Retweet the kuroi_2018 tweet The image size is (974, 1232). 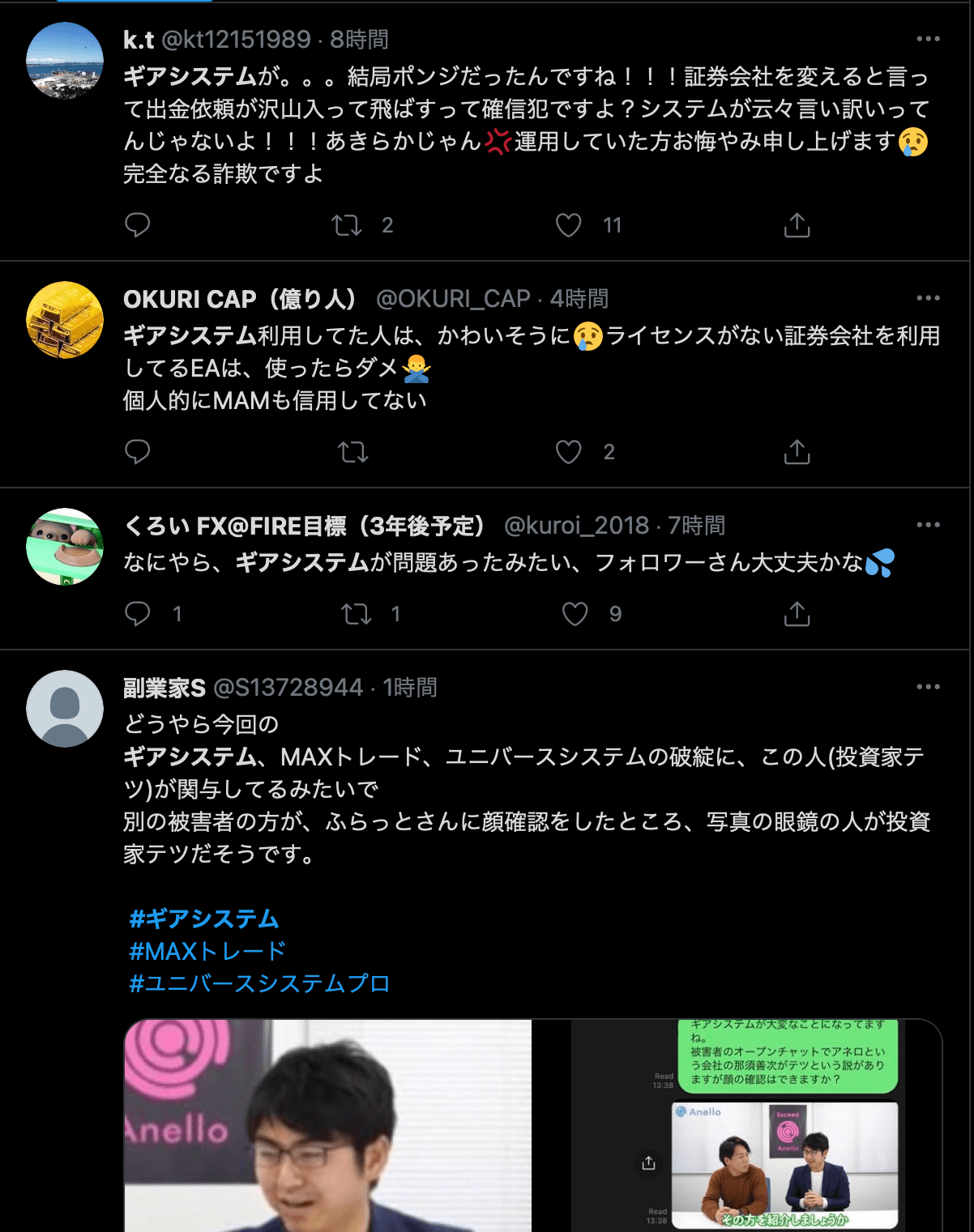click(357, 614)
